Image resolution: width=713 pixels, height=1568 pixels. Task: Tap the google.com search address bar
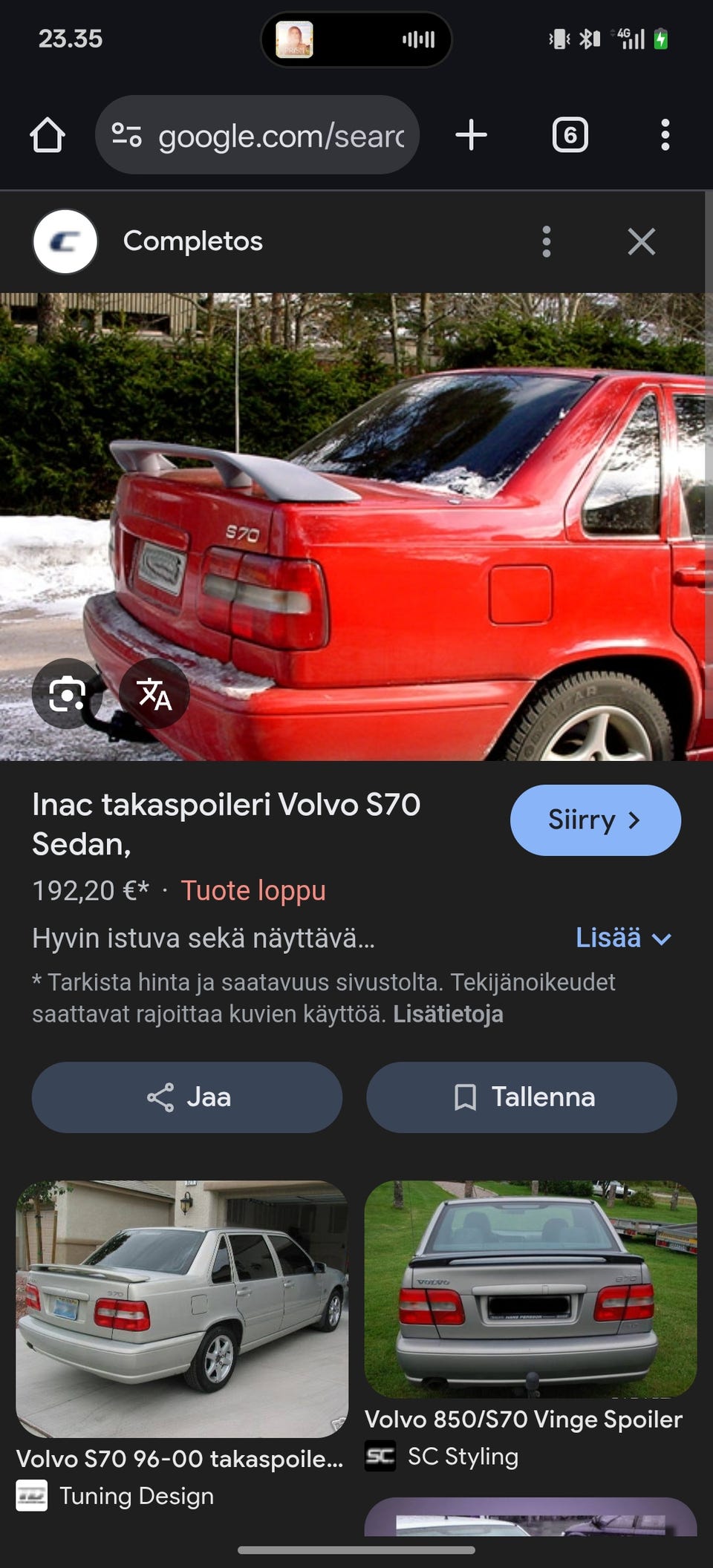[267, 134]
